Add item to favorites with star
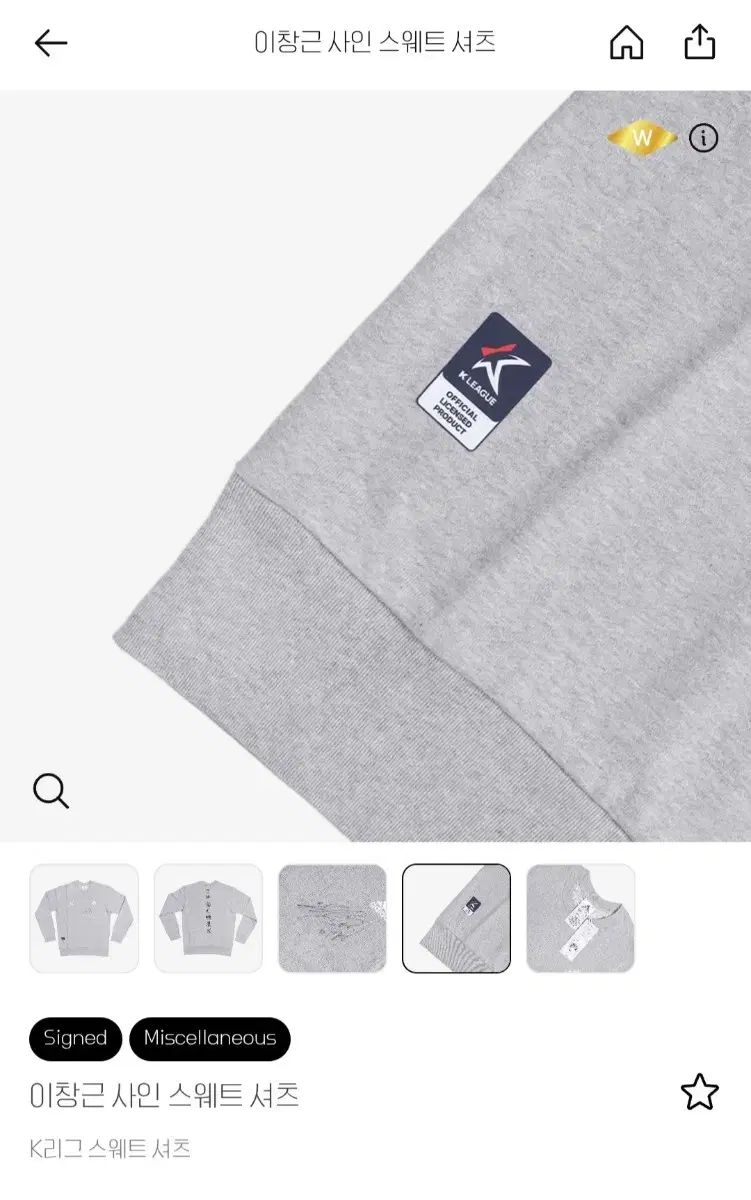This screenshot has height=1200, width=751. click(x=699, y=1092)
